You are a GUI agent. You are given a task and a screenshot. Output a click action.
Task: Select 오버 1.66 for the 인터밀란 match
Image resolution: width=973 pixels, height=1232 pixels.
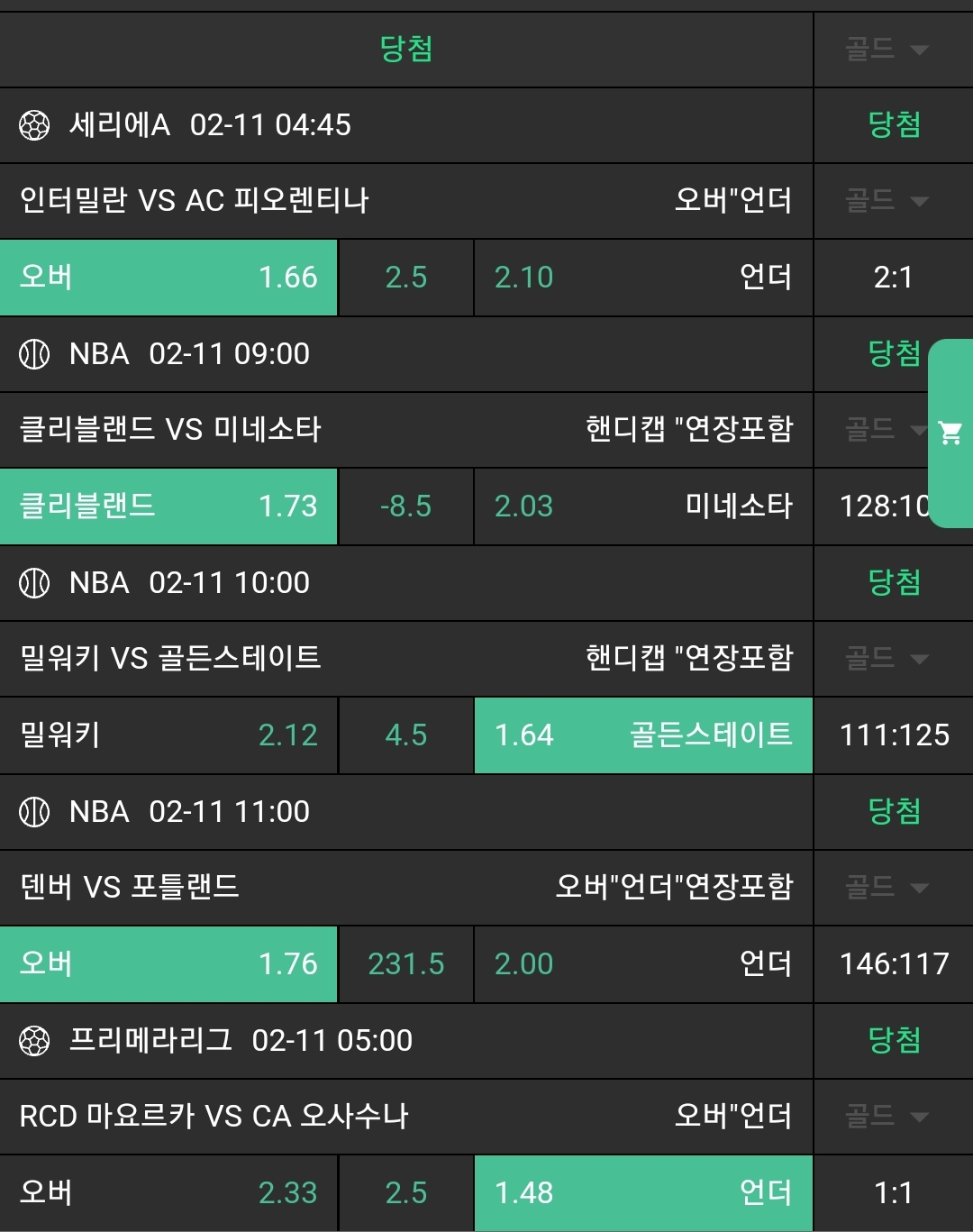168,277
